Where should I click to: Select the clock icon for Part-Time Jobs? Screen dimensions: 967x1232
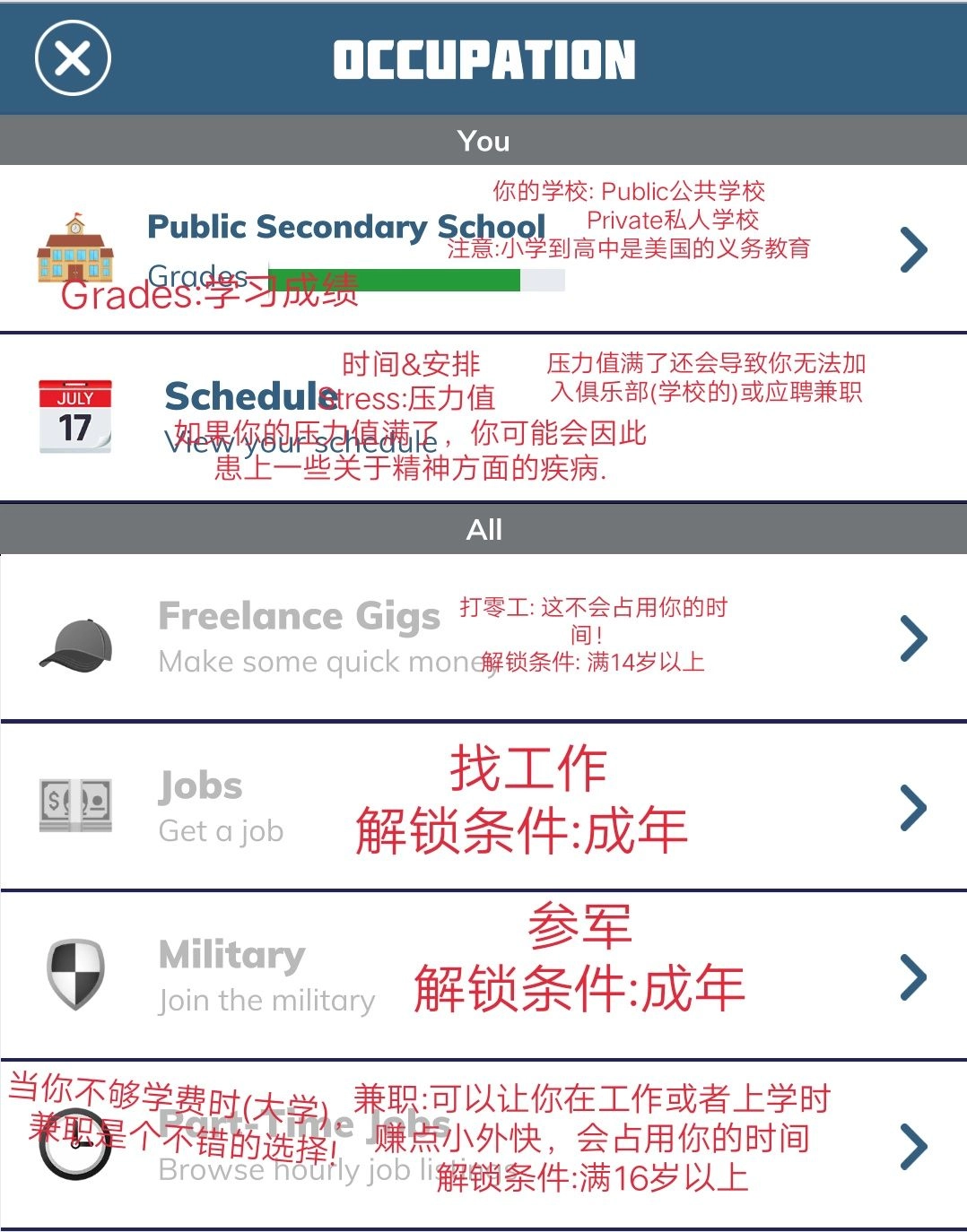[75, 1145]
